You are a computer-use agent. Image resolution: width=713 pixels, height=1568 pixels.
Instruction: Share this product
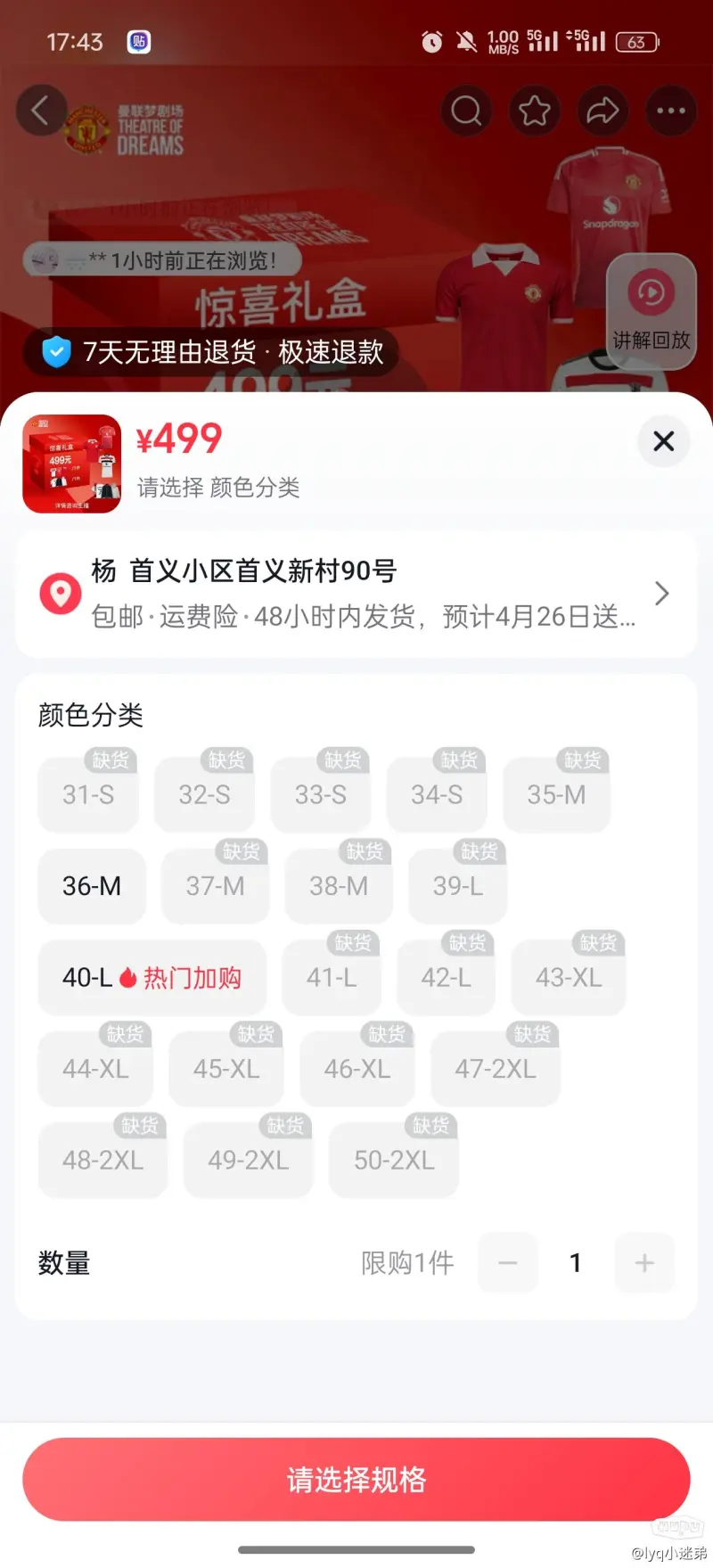click(x=602, y=111)
